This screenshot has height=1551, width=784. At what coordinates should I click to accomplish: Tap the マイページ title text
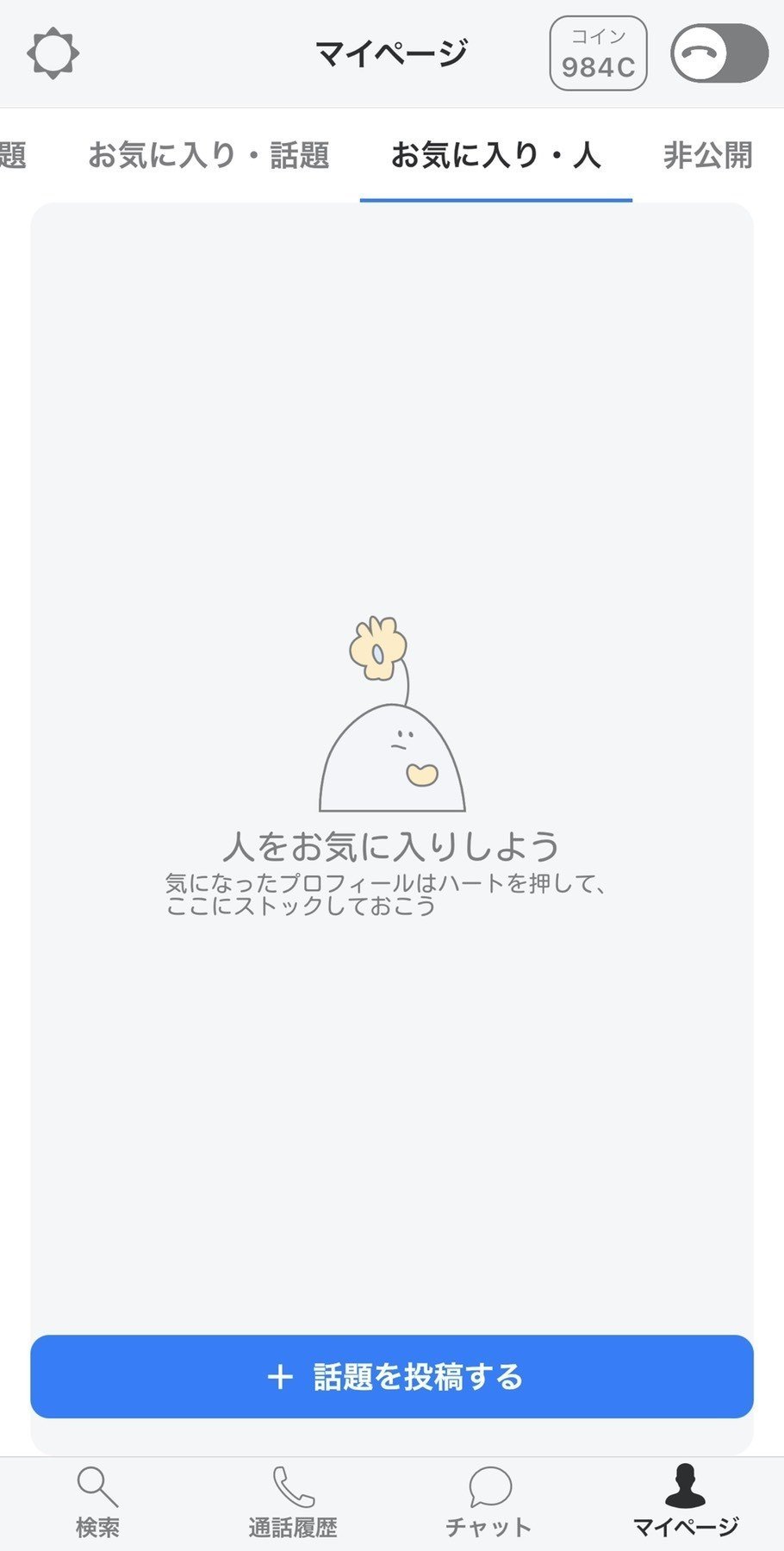coord(392,50)
